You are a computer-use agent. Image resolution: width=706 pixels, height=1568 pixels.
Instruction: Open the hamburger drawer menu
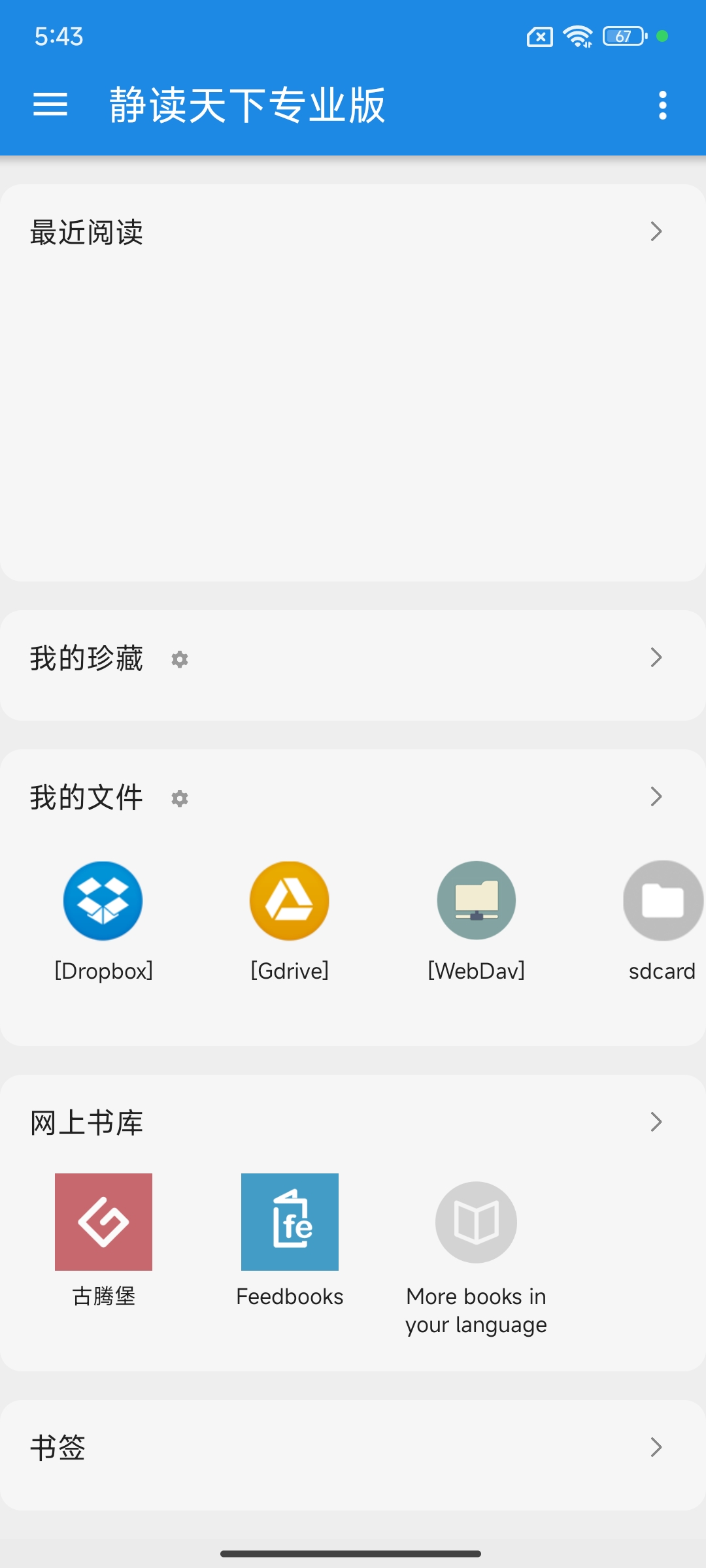pos(50,105)
